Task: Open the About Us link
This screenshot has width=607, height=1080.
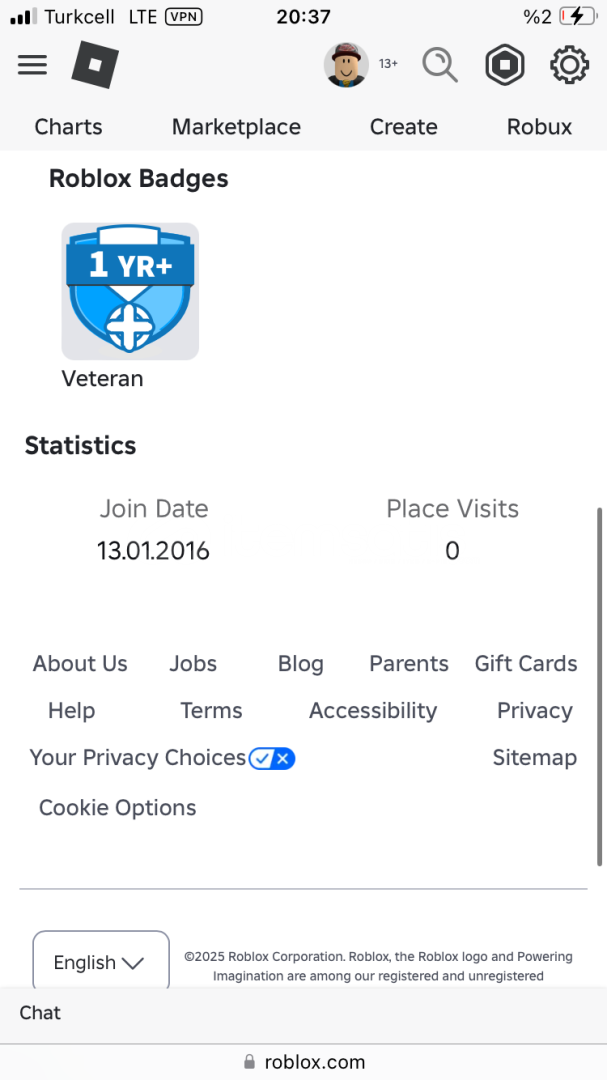Action: (x=80, y=664)
